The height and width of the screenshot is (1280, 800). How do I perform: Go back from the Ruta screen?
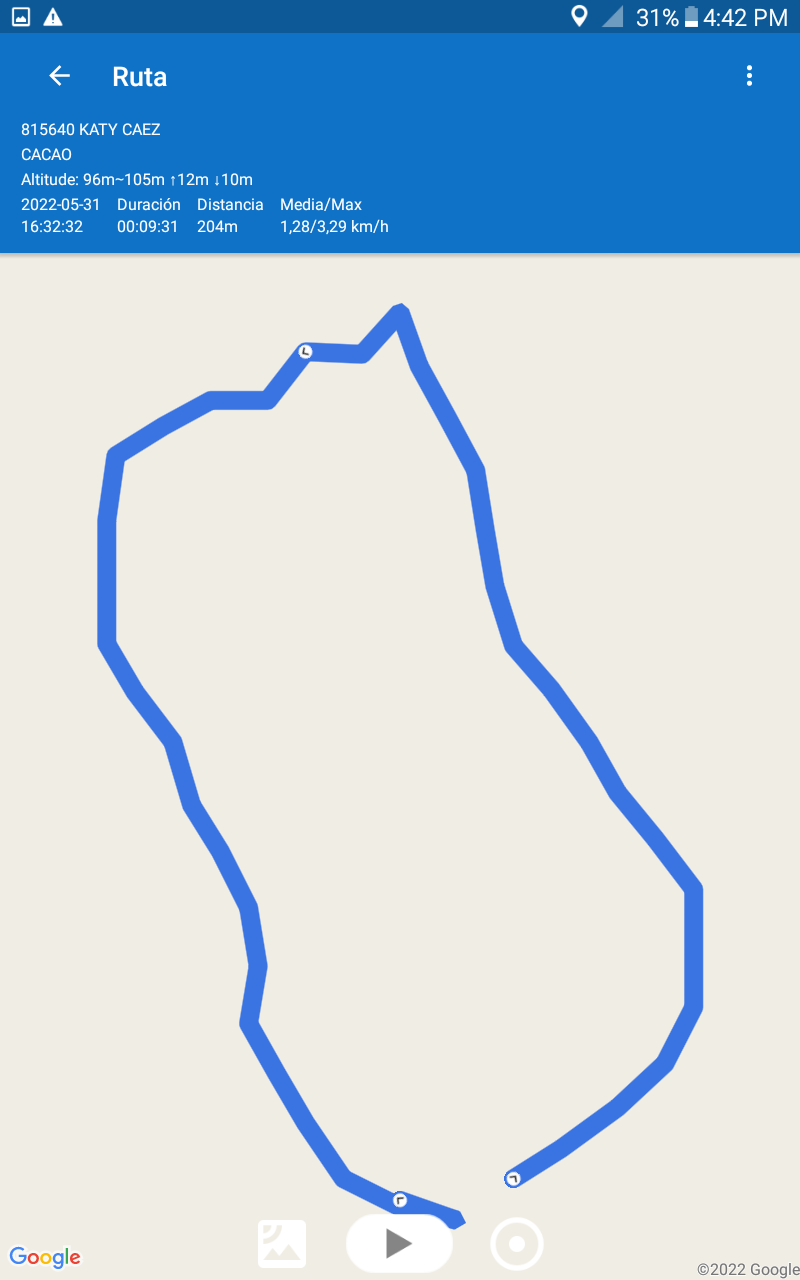click(x=59, y=76)
